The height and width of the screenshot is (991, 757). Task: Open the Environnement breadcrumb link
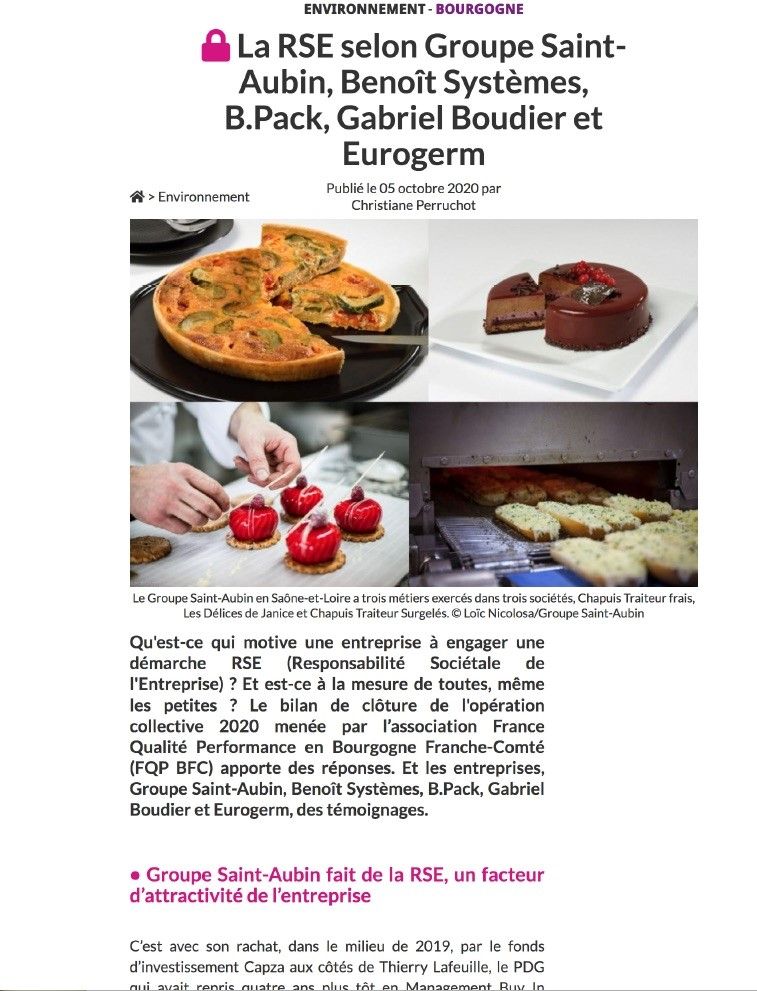click(204, 197)
